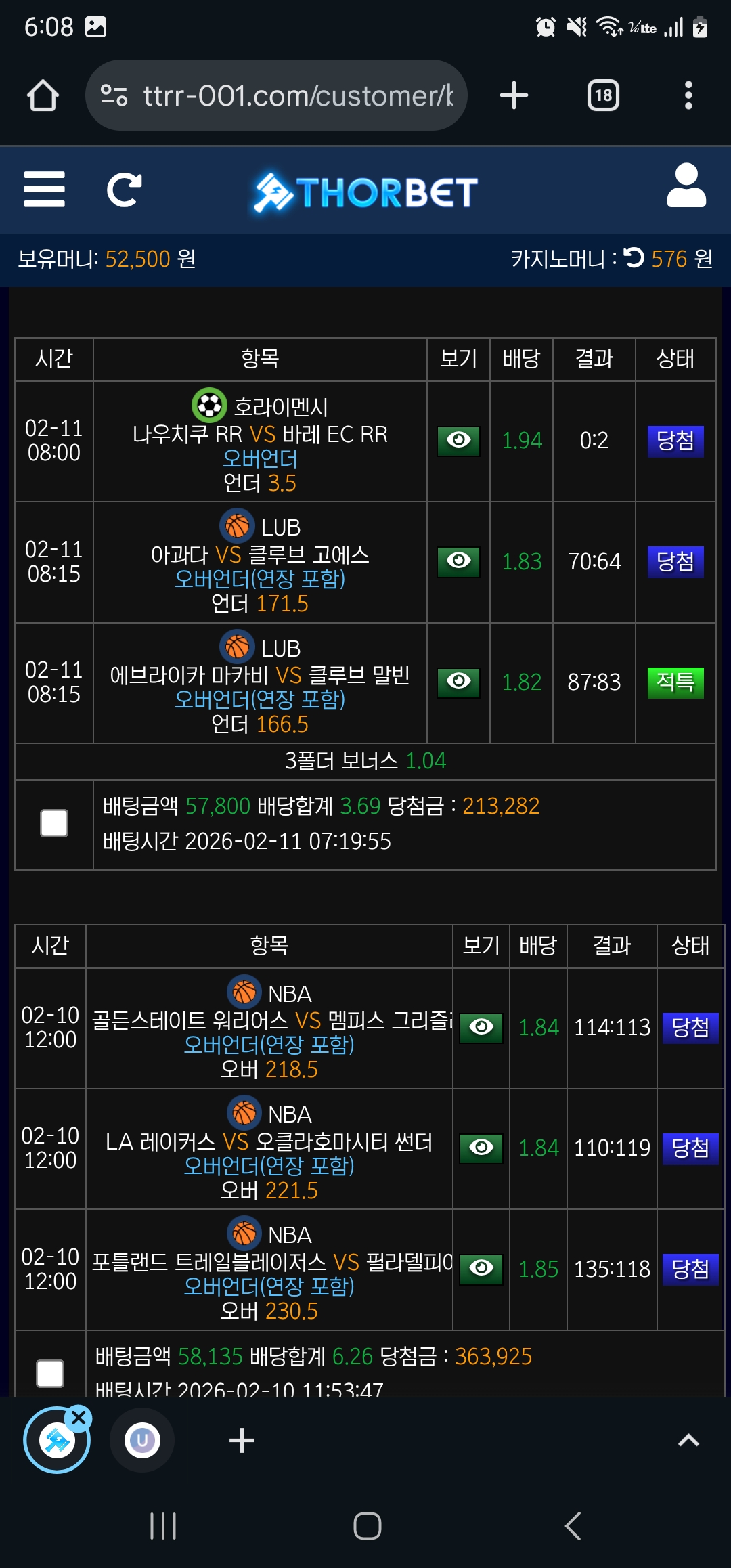Viewport: 731px width, 1568px height.
Task: View details of the 에브라이카 마카비 vs 클루브 말빈 match
Action: pyautogui.click(x=458, y=682)
